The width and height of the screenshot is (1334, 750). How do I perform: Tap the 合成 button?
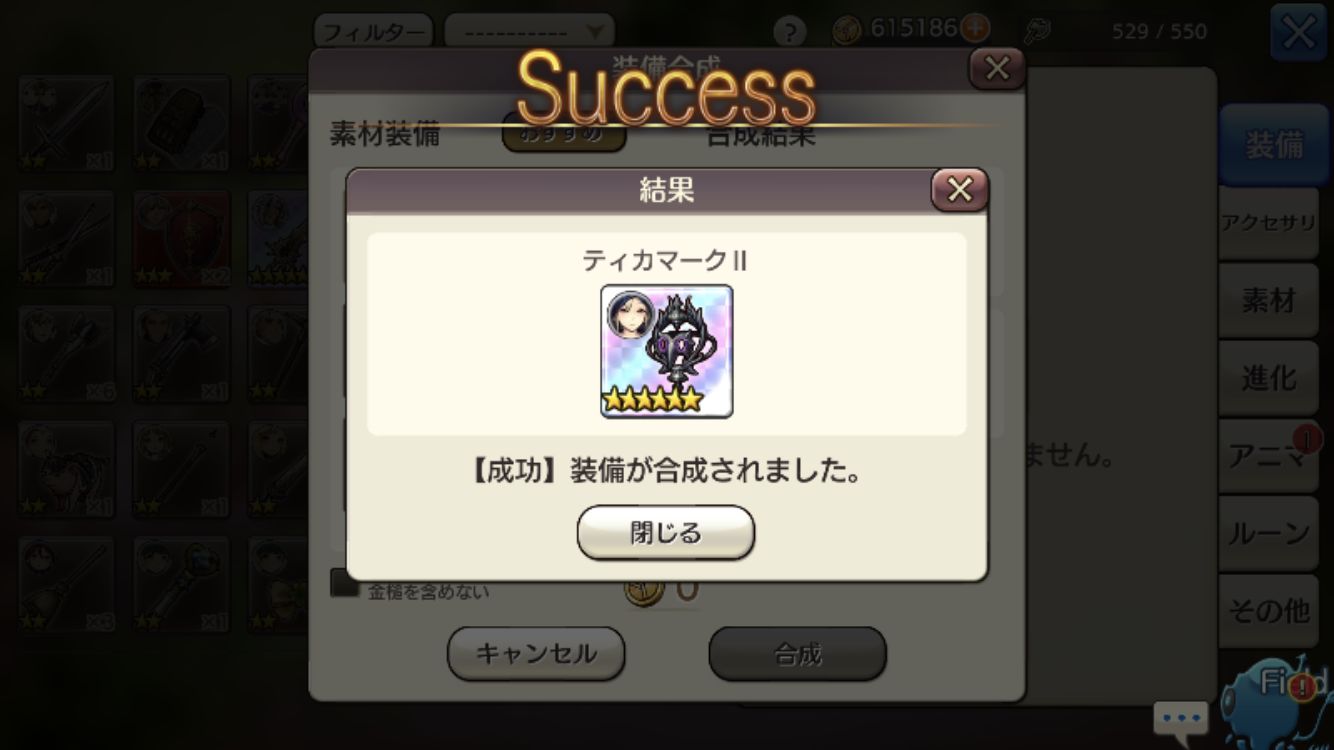click(797, 654)
